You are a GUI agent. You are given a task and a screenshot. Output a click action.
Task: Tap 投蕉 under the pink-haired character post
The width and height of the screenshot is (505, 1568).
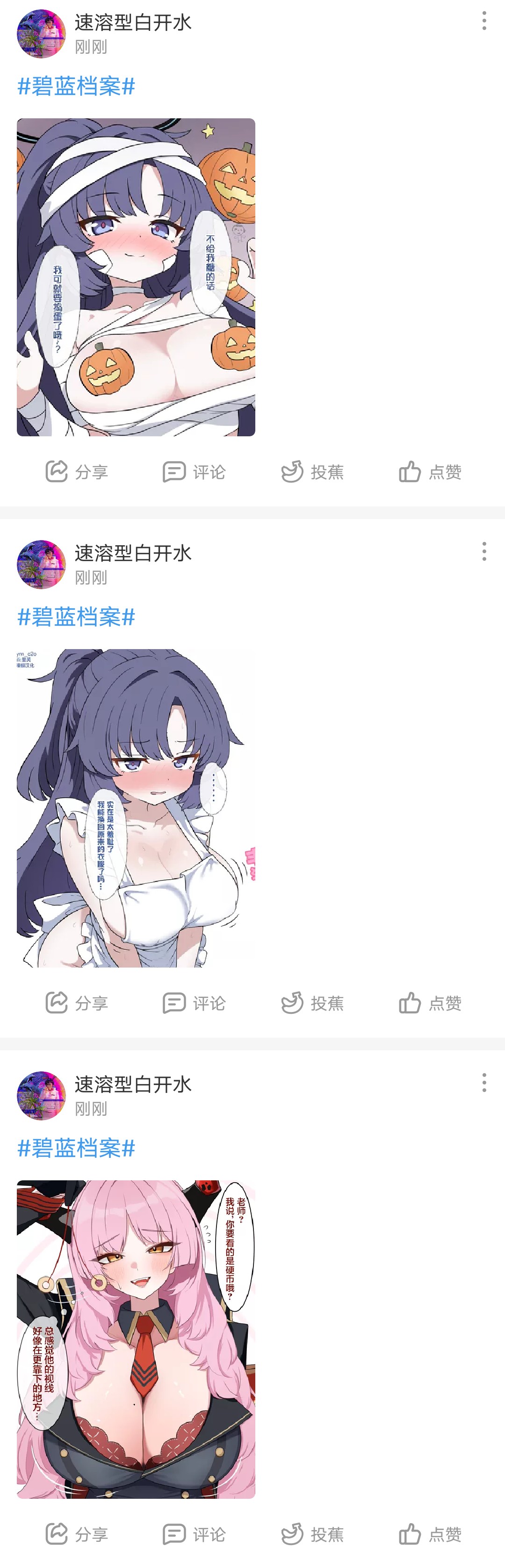312,1534
